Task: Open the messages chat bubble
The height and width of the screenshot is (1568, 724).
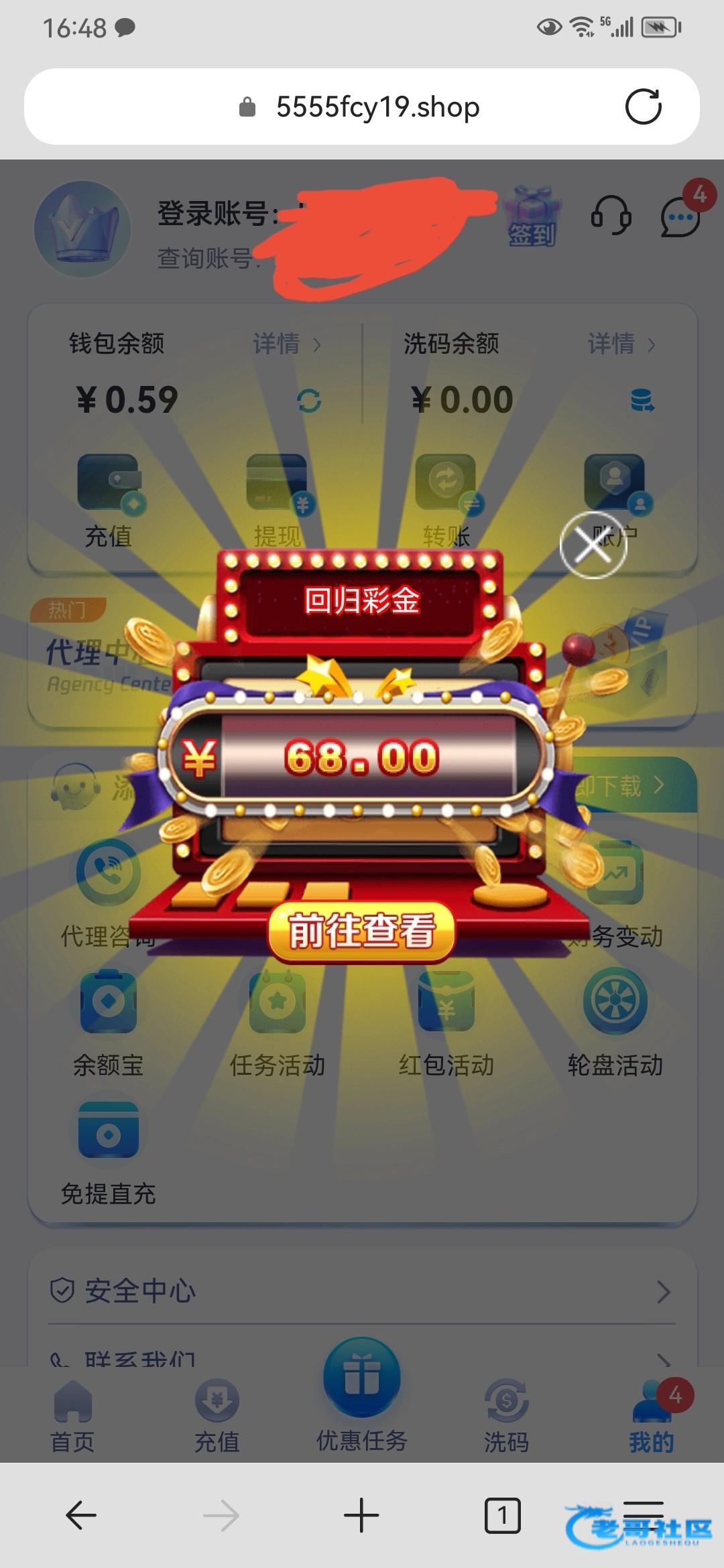Action: tap(680, 216)
